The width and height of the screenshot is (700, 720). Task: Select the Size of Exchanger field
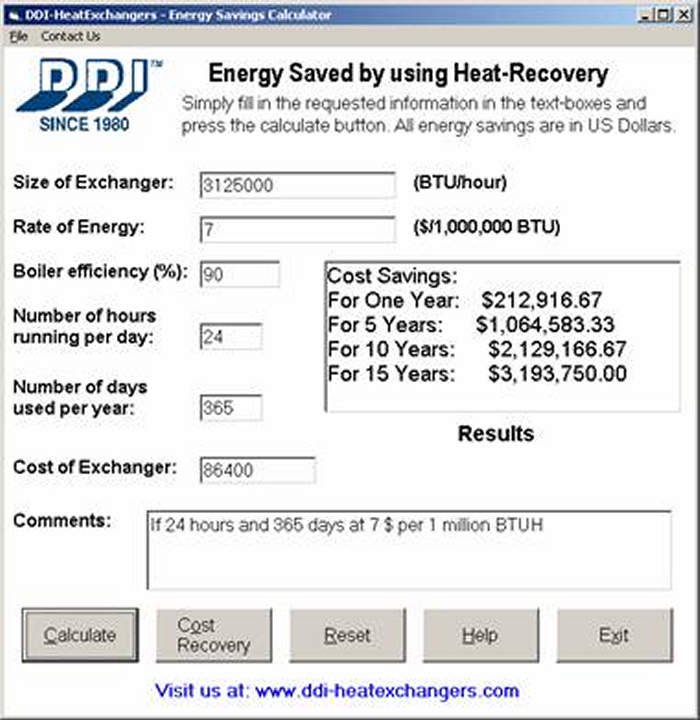[298, 185]
